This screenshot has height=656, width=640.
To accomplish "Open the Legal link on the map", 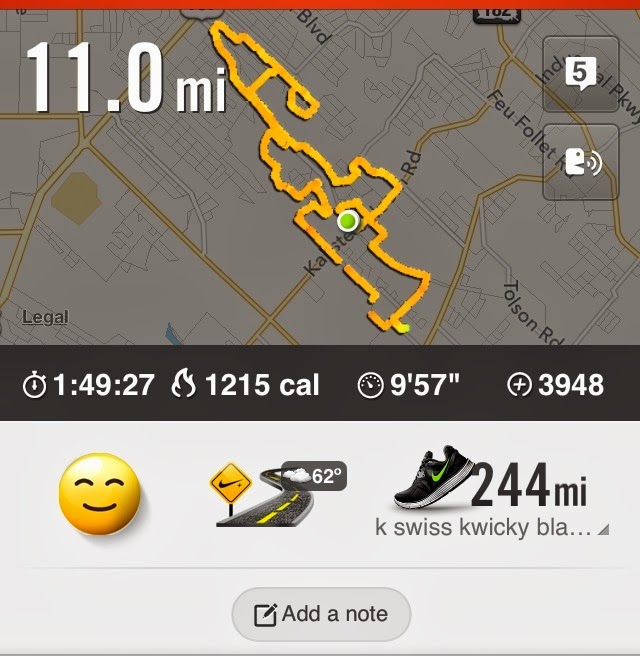I will coord(46,317).
